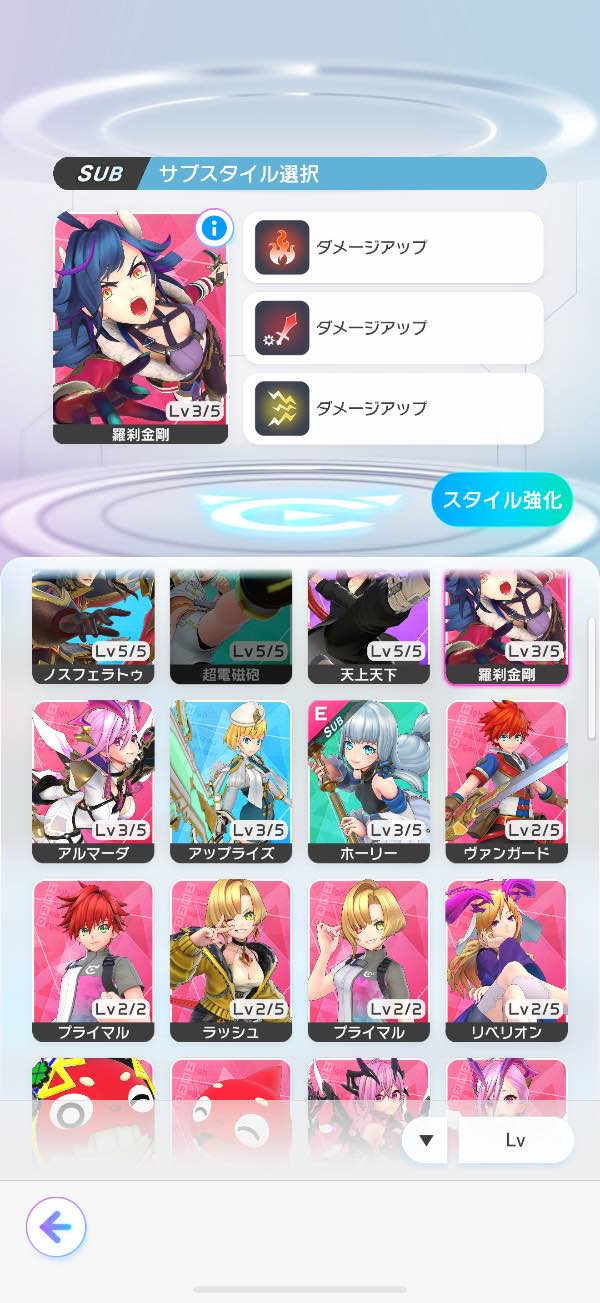Choose the ホーリー style card

pos(369,782)
